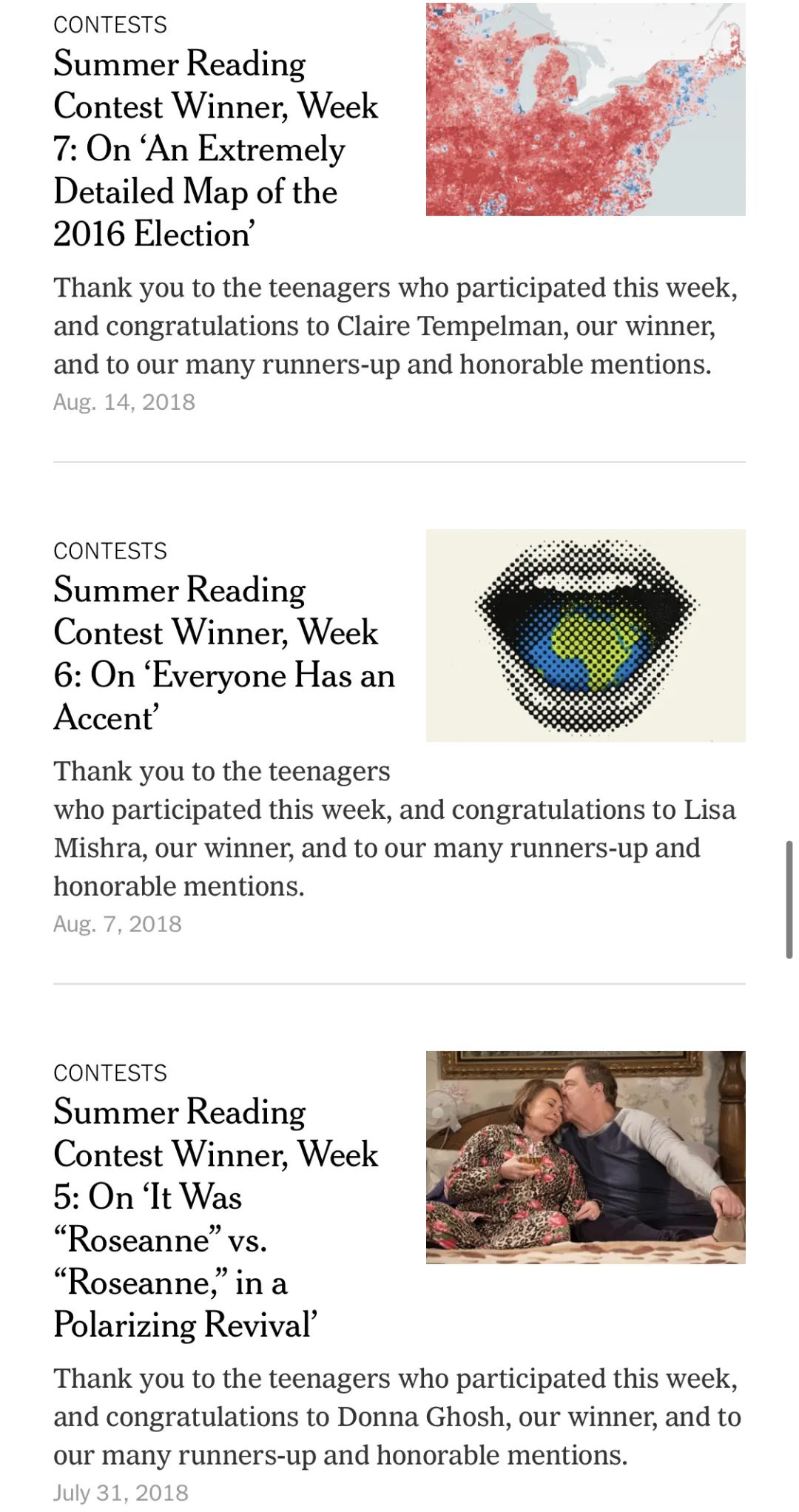Tap the Roseanne couple photo thumbnail
Image resolution: width=799 pixels, height=1512 pixels.
(x=585, y=1157)
